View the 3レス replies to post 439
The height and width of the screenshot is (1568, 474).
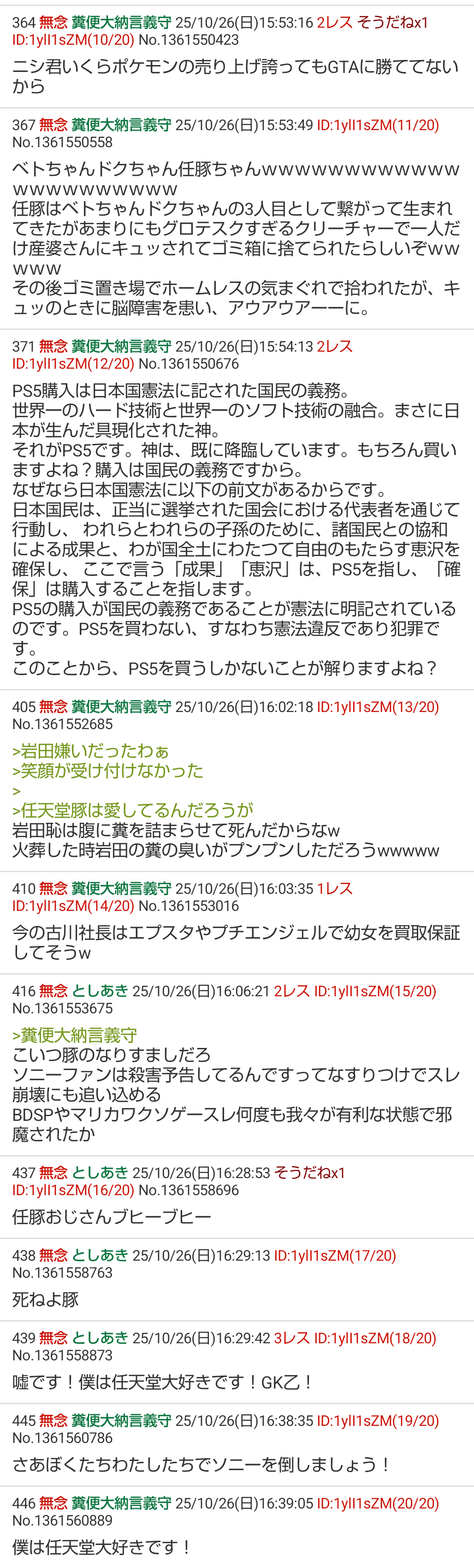pyautogui.click(x=291, y=1338)
